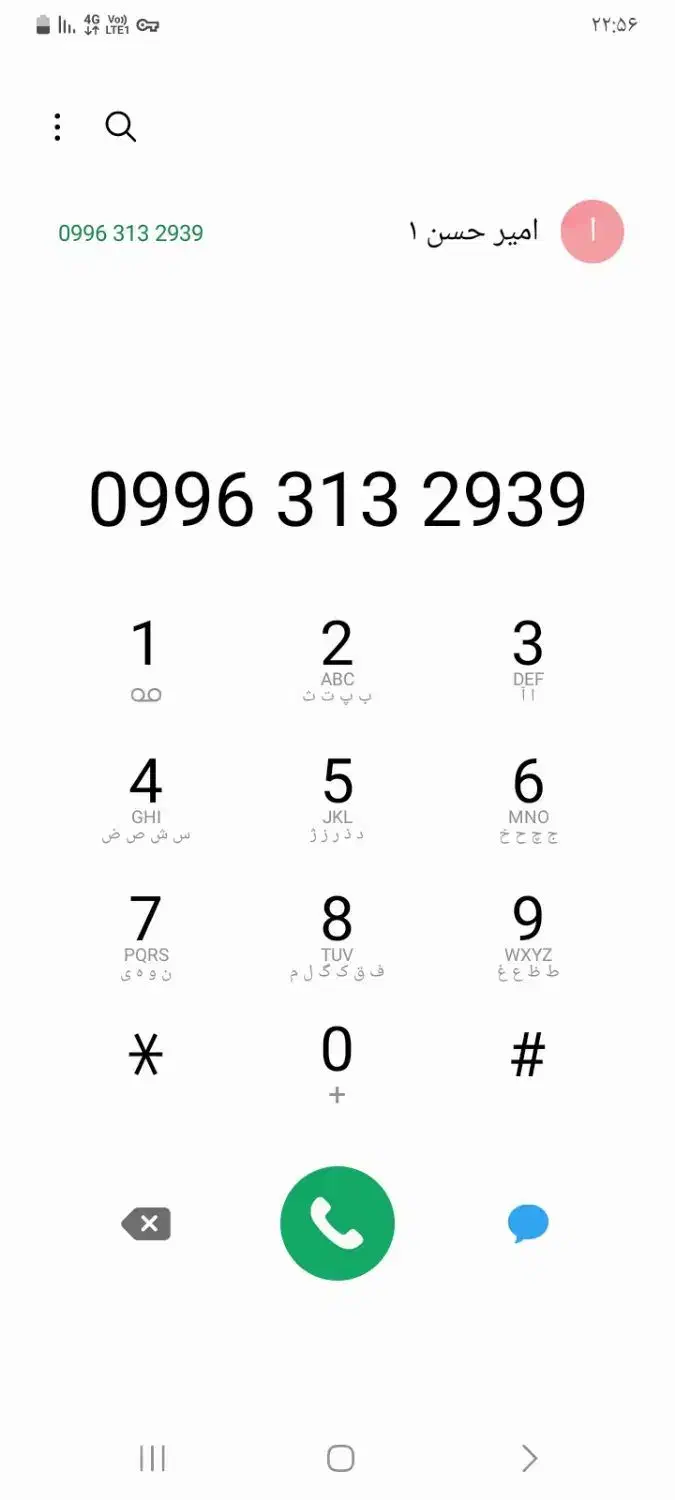675x1500 pixels.
Task: Open recent apps from navigation bar
Action: pyautogui.click(x=152, y=1458)
